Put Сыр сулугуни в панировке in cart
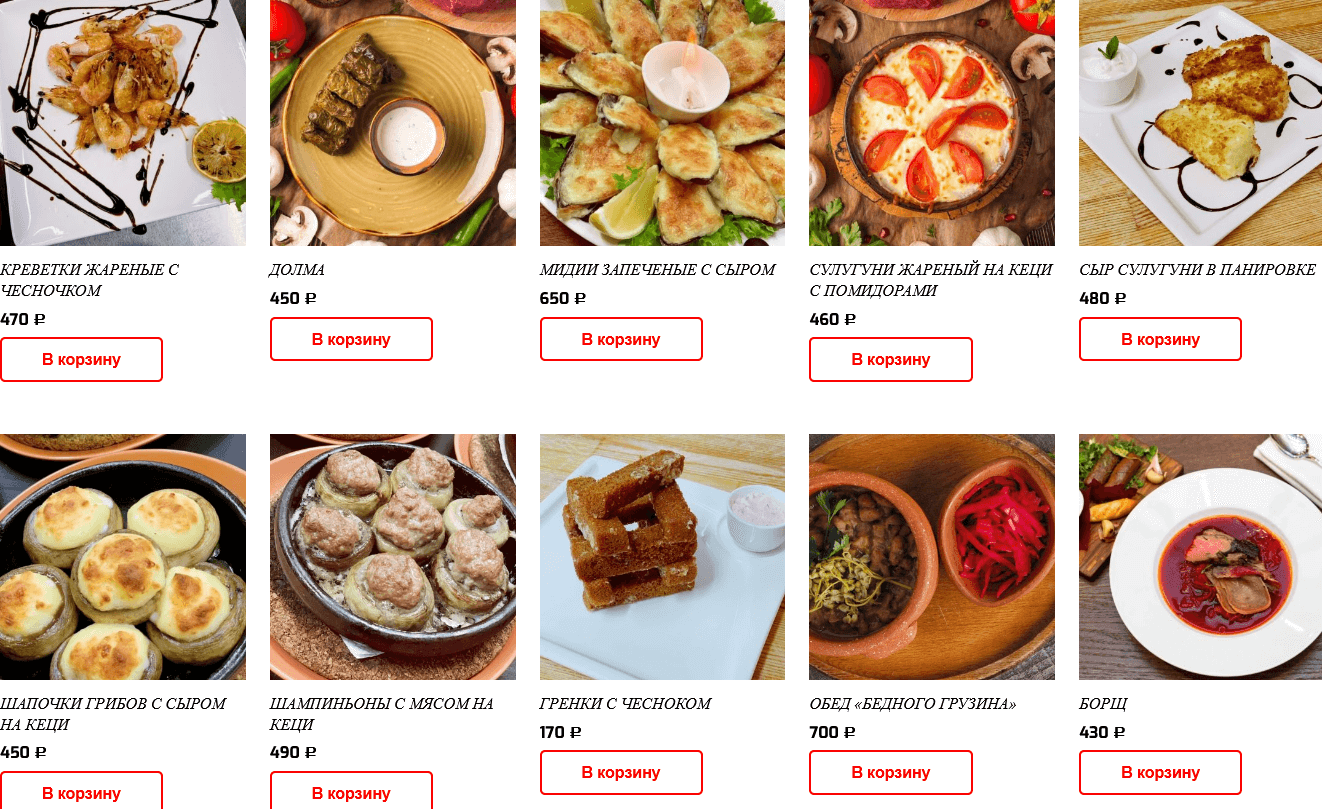 point(1160,339)
